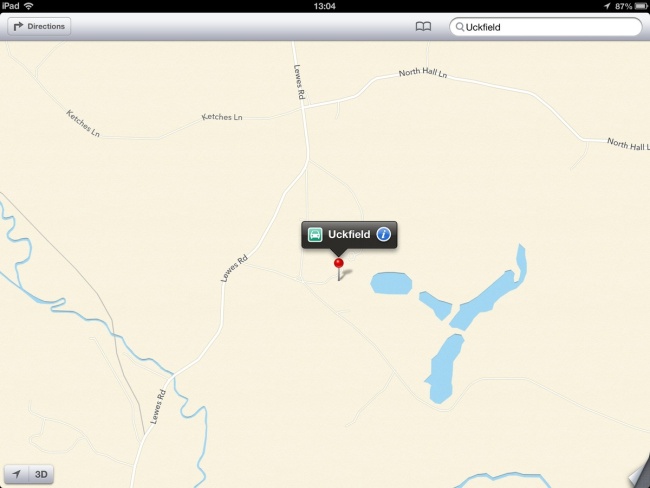
Task: Open the bookmarks book icon
Action: pos(423,27)
